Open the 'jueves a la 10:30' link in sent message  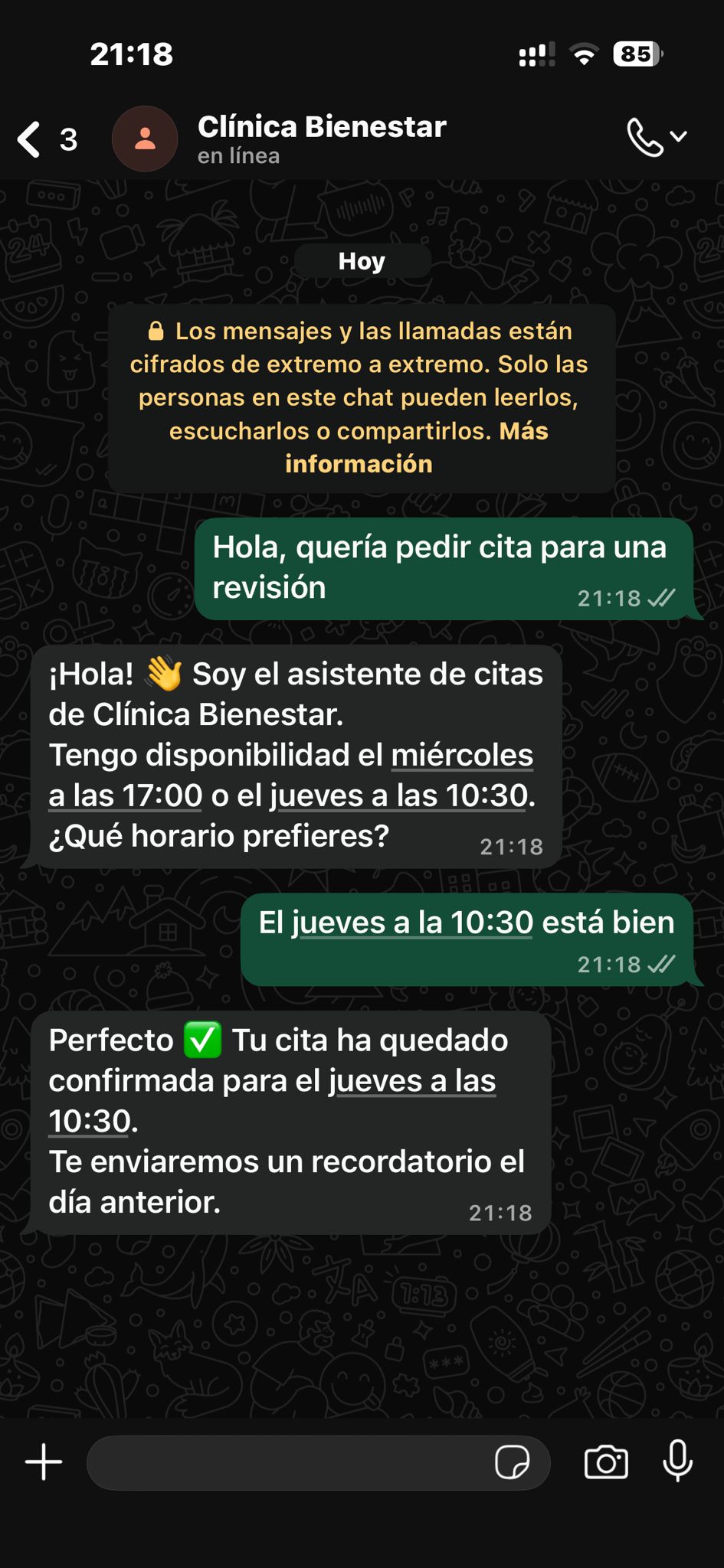point(412,923)
